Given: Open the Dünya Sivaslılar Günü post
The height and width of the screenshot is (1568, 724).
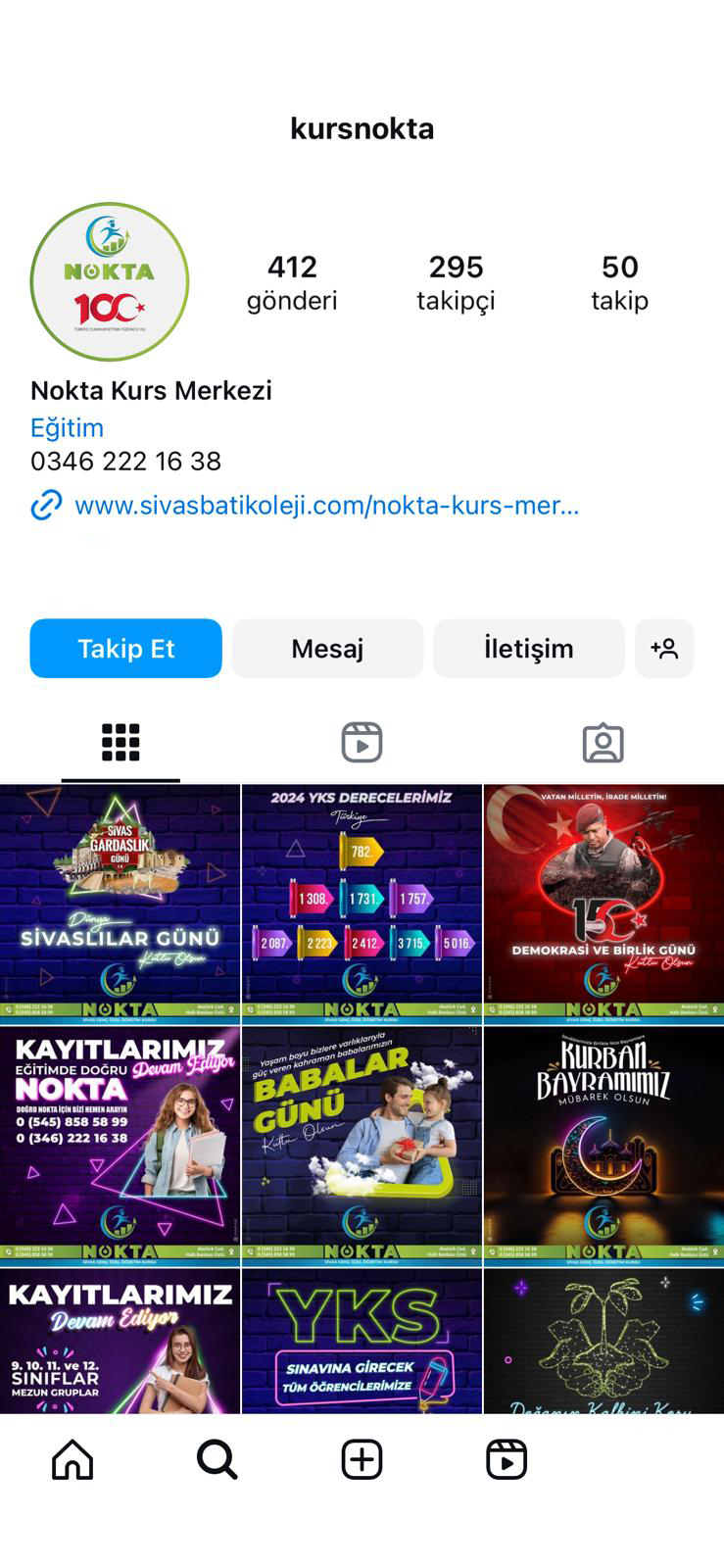Looking at the screenshot, I should point(120,904).
